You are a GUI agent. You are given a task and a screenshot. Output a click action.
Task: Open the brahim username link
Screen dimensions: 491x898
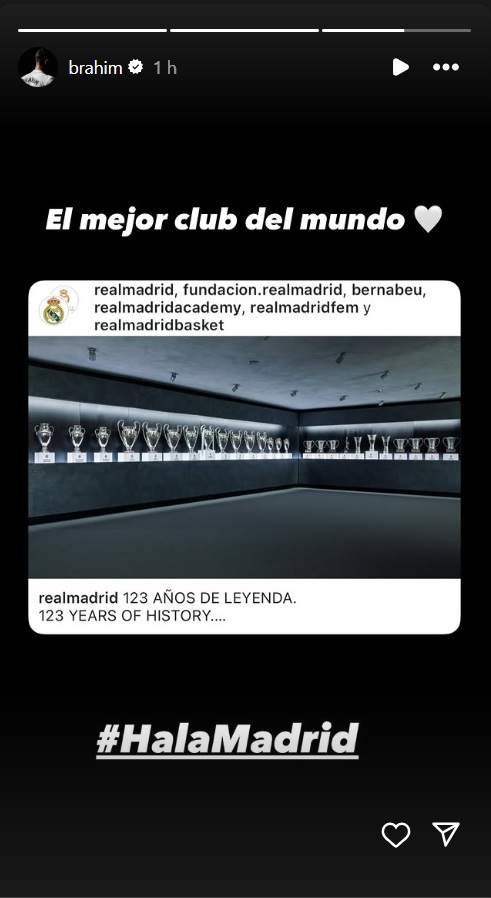pos(95,68)
